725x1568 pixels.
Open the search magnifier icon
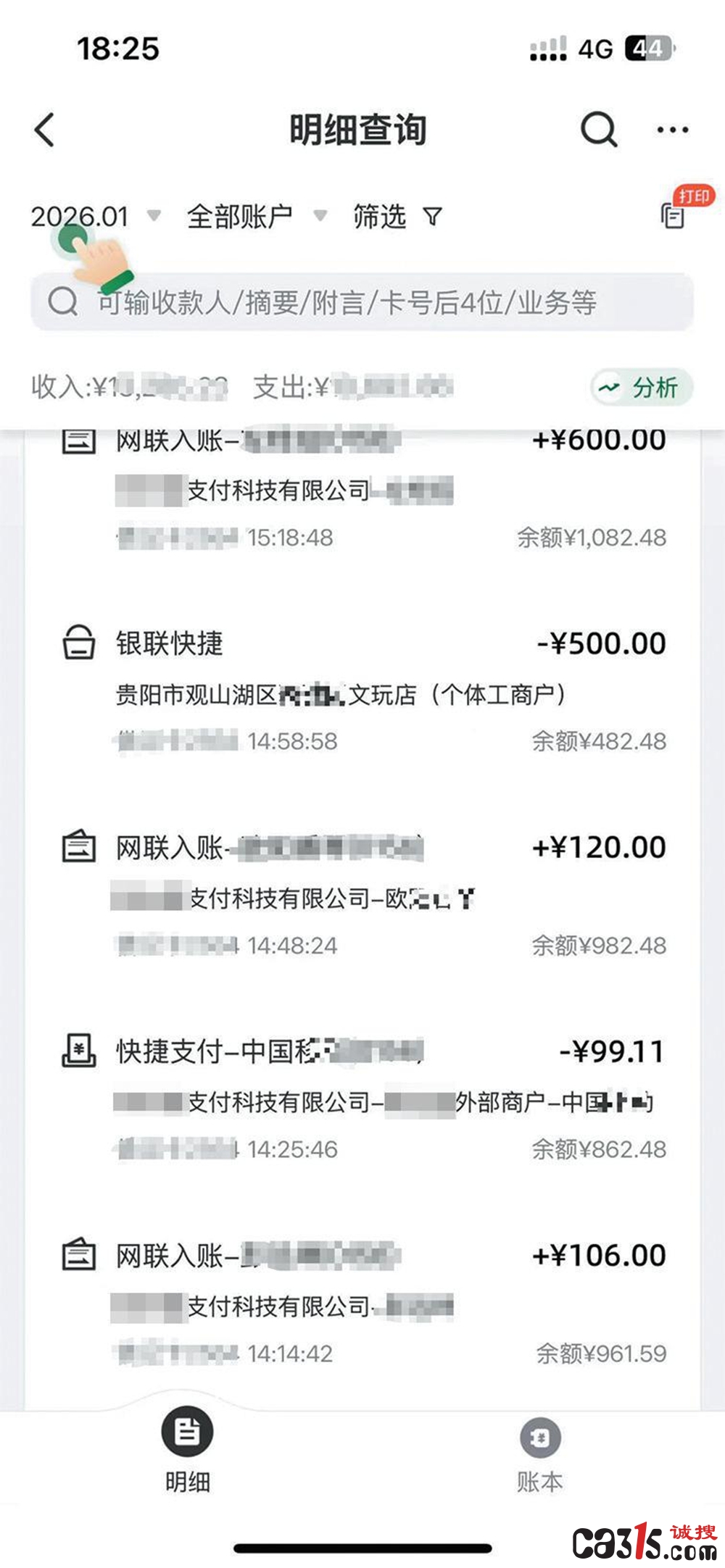tap(599, 130)
